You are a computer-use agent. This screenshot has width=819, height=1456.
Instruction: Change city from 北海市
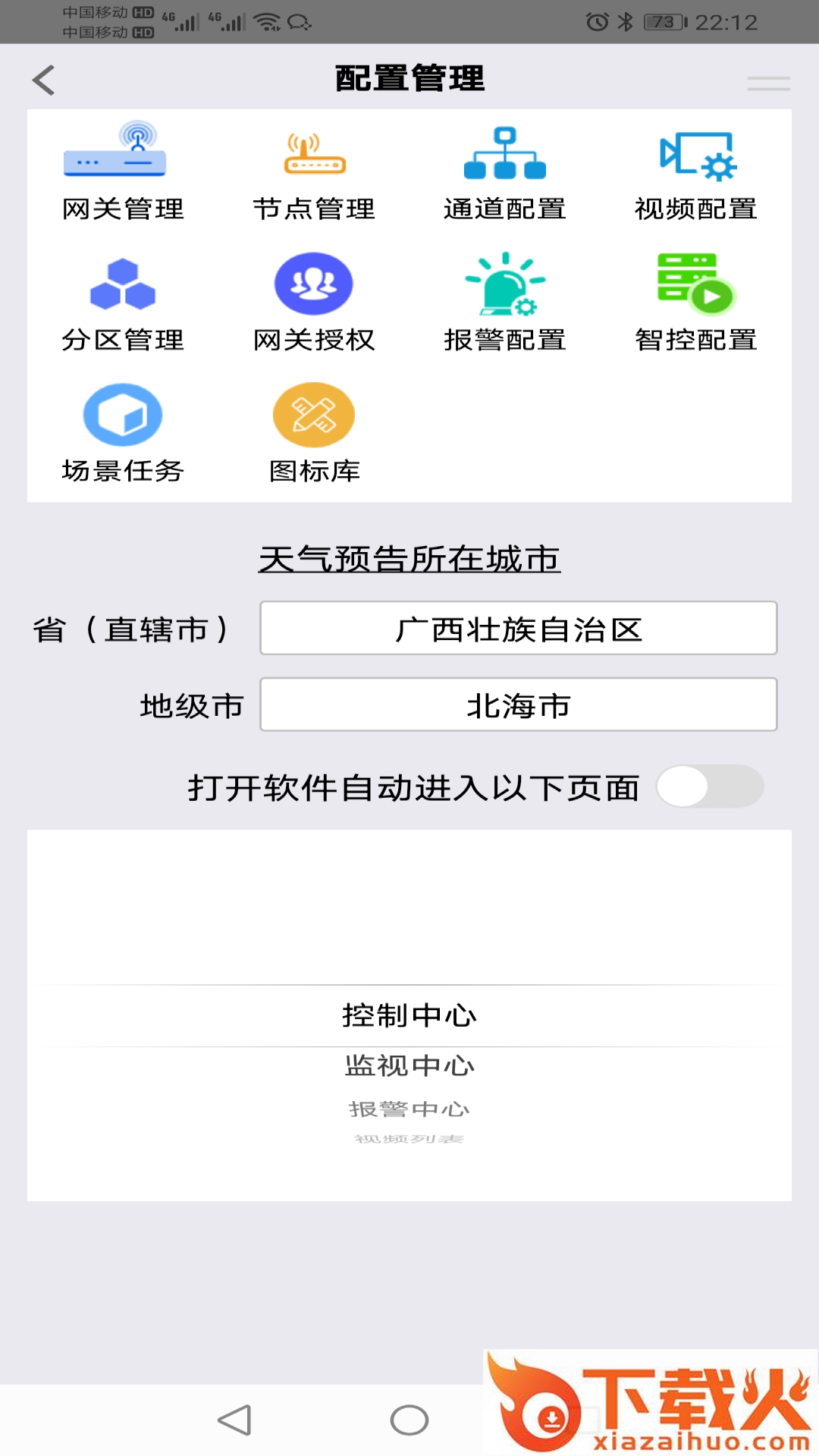[x=519, y=705]
